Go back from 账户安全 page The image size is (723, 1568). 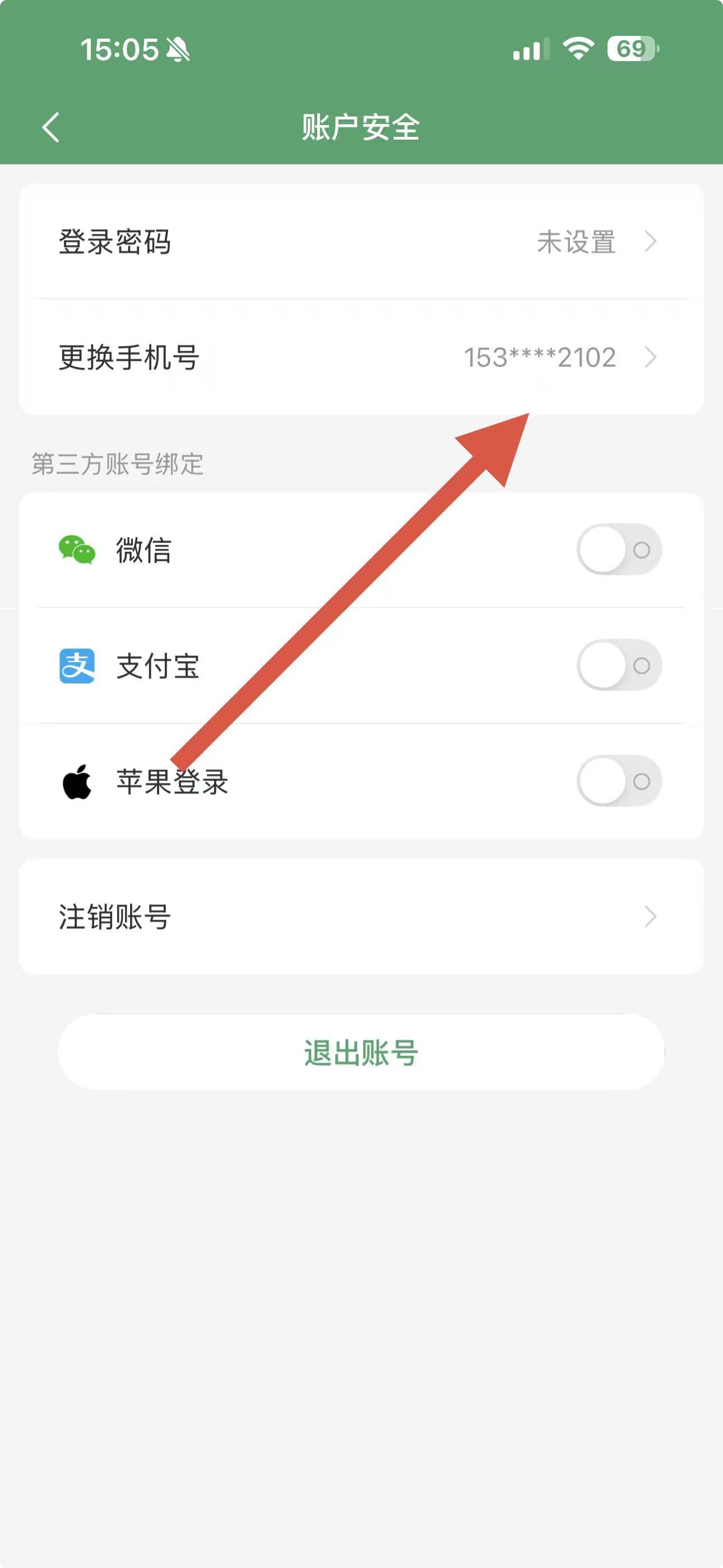(x=51, y=127)
